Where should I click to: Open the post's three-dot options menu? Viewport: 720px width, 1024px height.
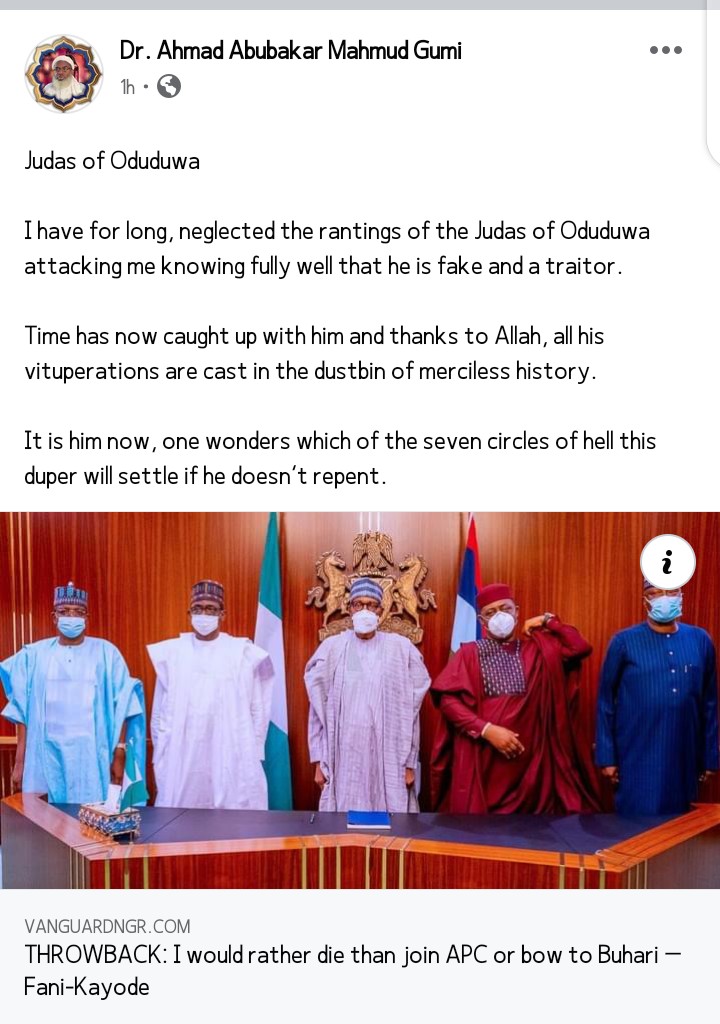click(665, 50)
